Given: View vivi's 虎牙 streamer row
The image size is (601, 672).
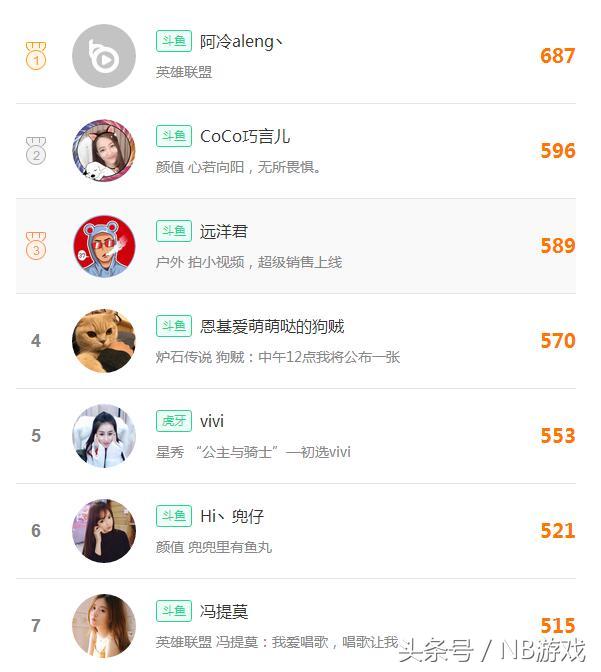Looking at the screenshot, I should pyautogui.click(x=212, y=421).
